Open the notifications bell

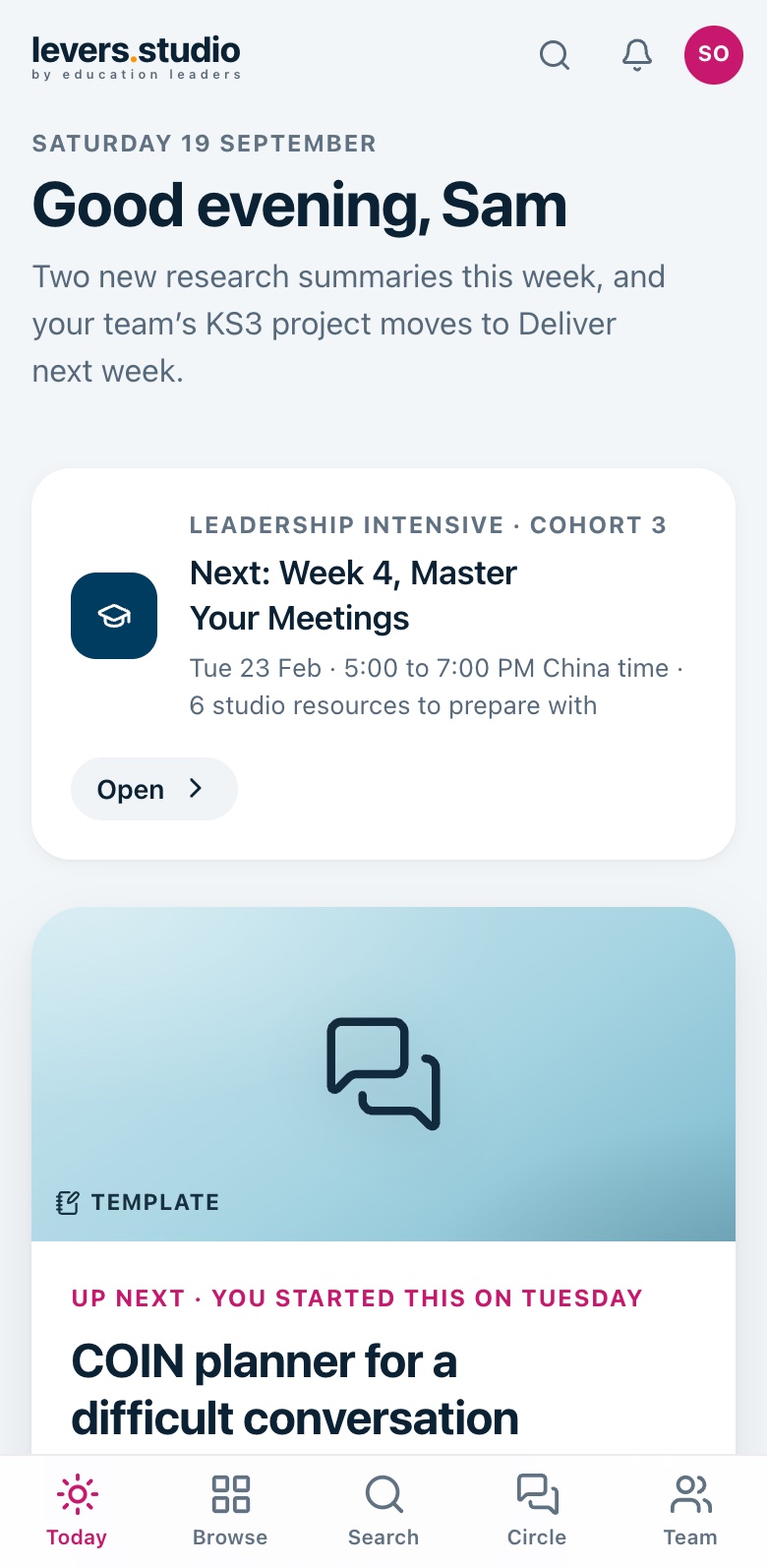click(x=637, y=55)
